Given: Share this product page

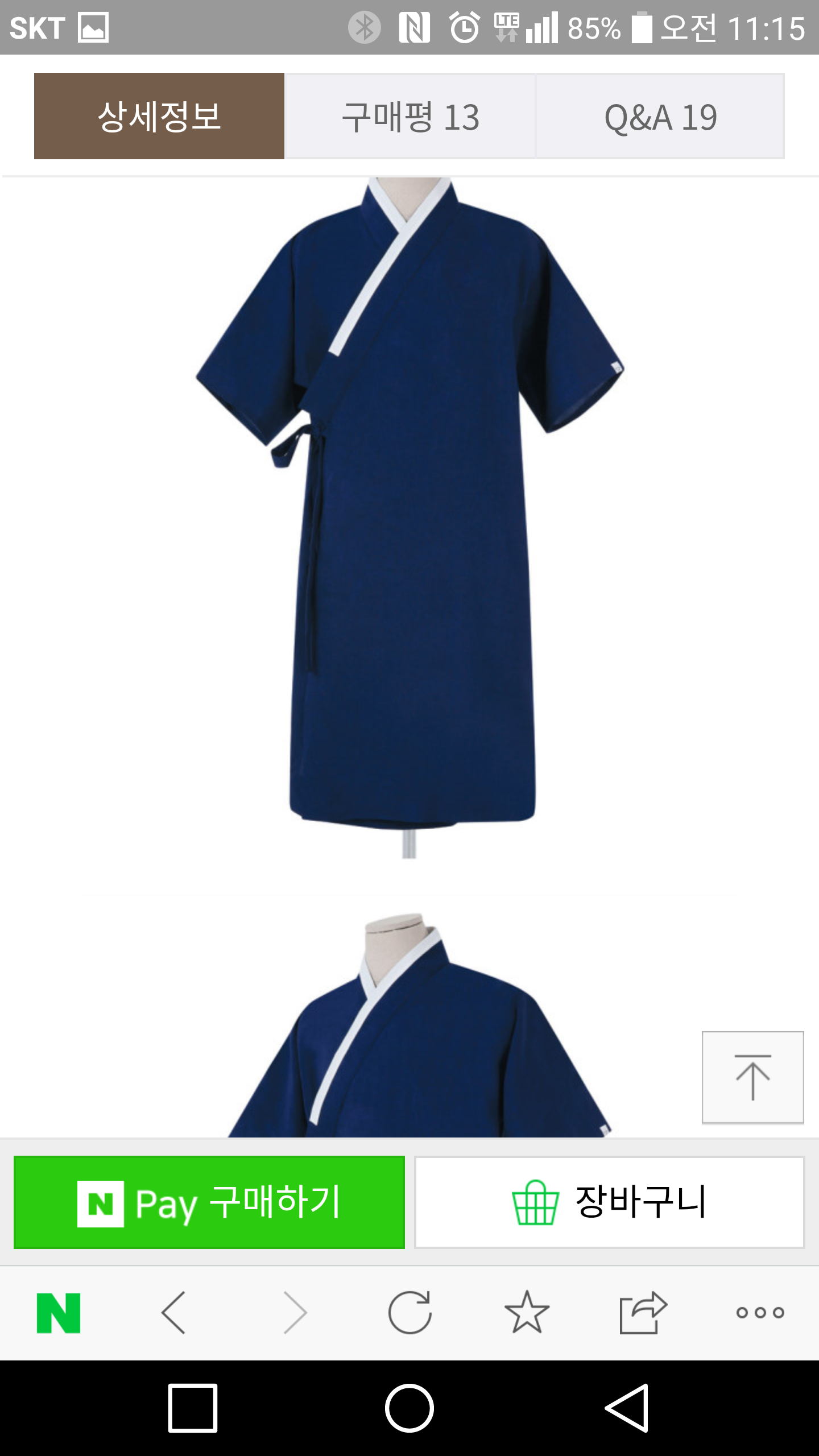Looking at the screenshot, I should click(643, 1313).
